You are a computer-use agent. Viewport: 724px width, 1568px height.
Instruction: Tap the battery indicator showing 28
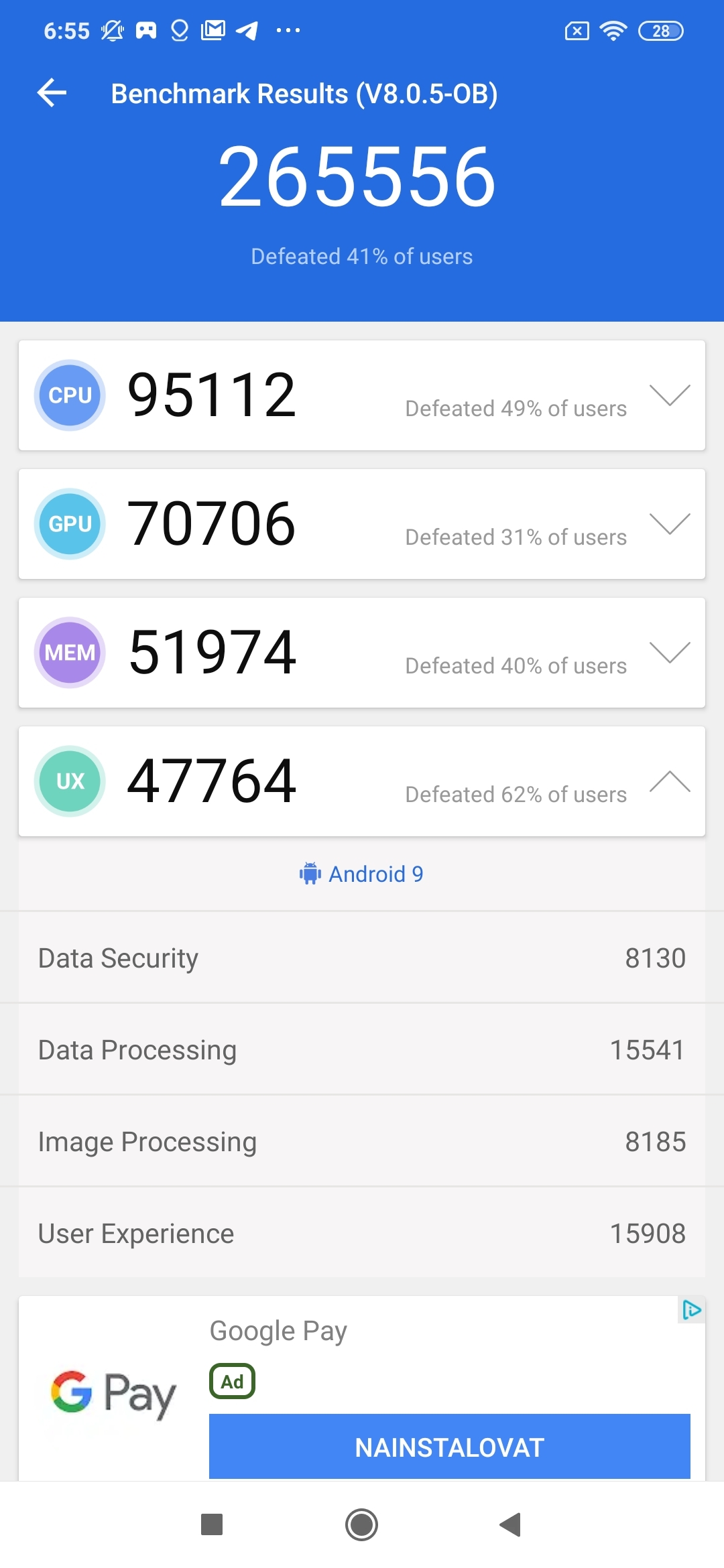coord(660,30)
